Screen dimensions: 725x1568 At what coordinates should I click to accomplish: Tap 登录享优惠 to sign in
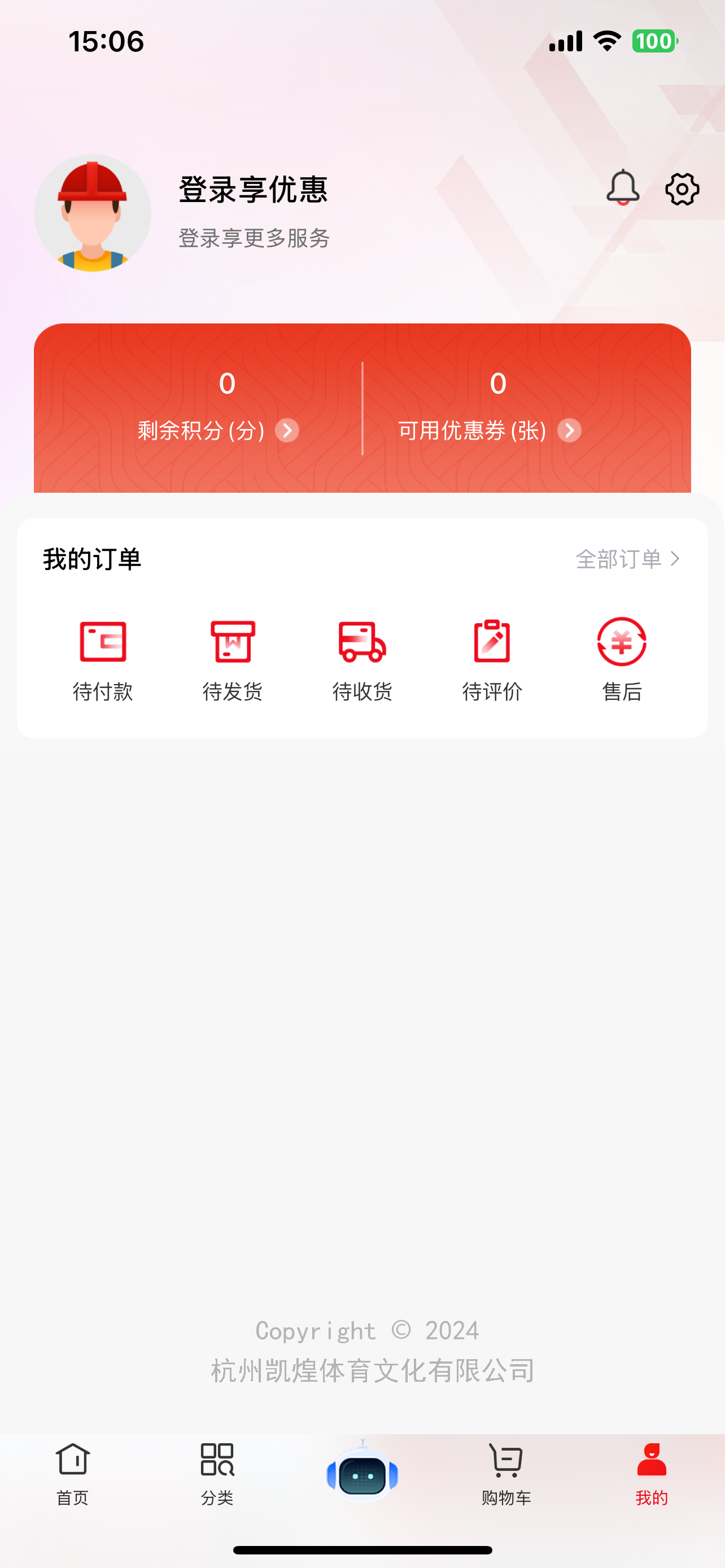pyautogui.click(x=253, y=190)
